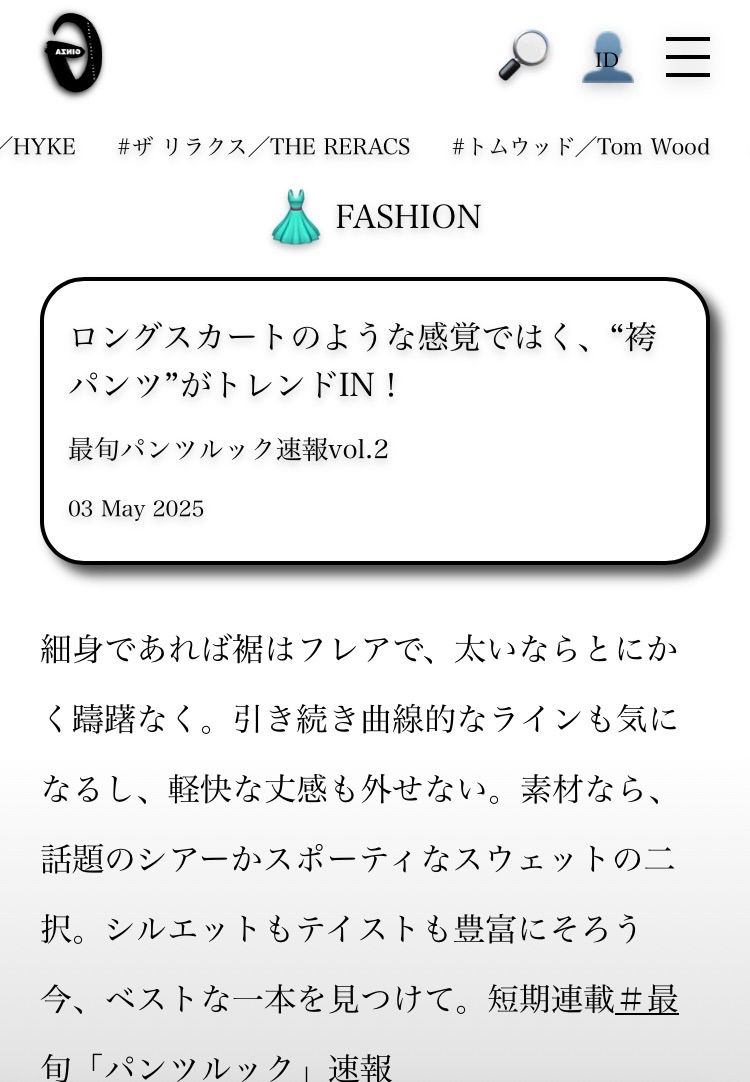This screenshot has width=750, height=1082.
Task: Open the hamburger menu
Action: click(x=688, y=58)
